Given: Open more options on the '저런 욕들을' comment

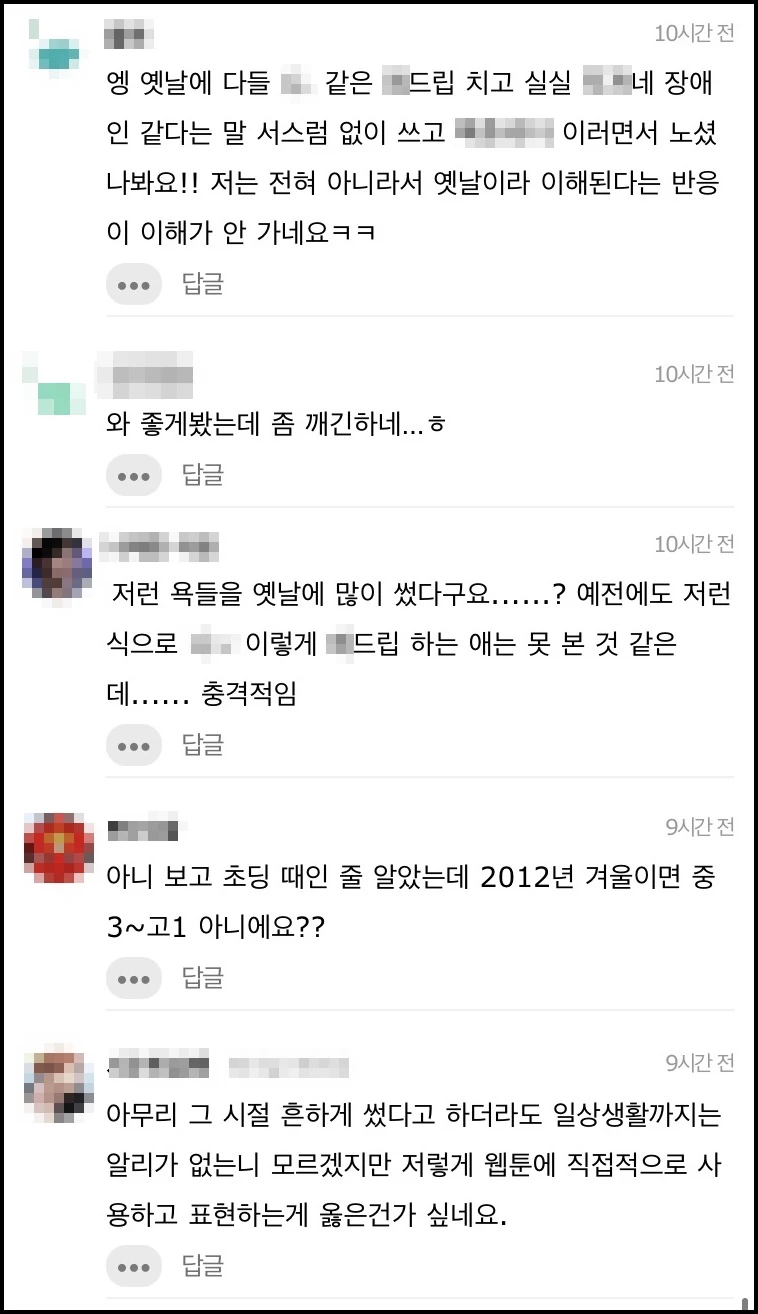Looking at the screenshot, I should [x=133, y=745].
